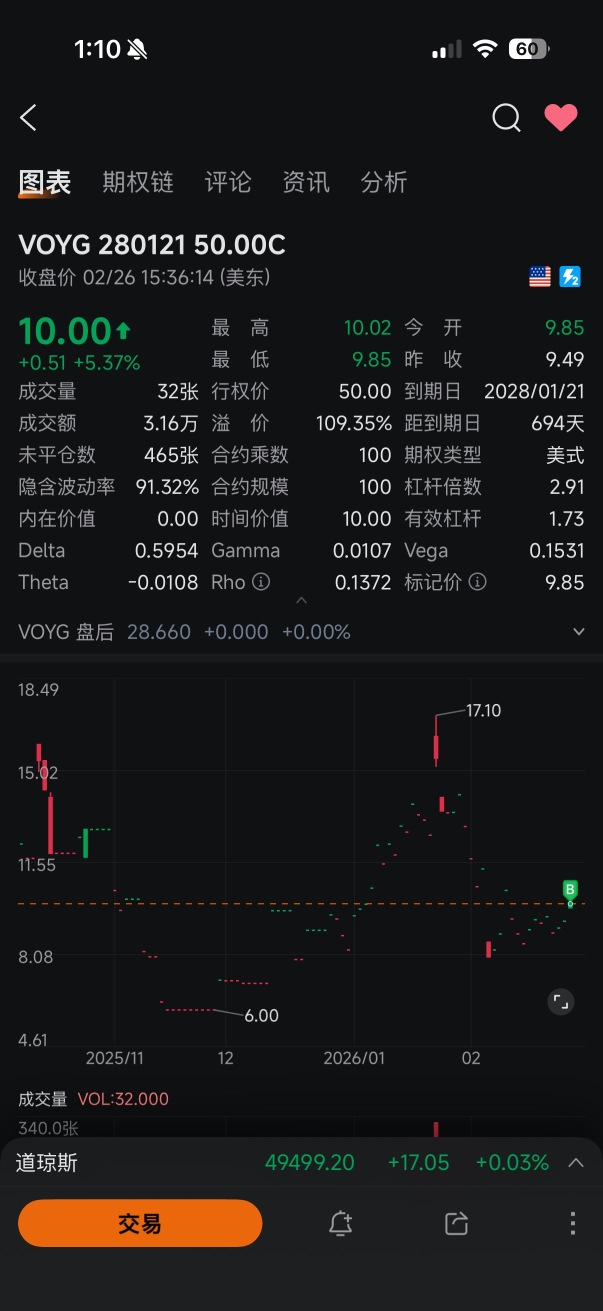Image resolution: width=603 pixels, height=1311 pixels.
Task: Open the 分析 tab
Action: [x=384, y=182]
